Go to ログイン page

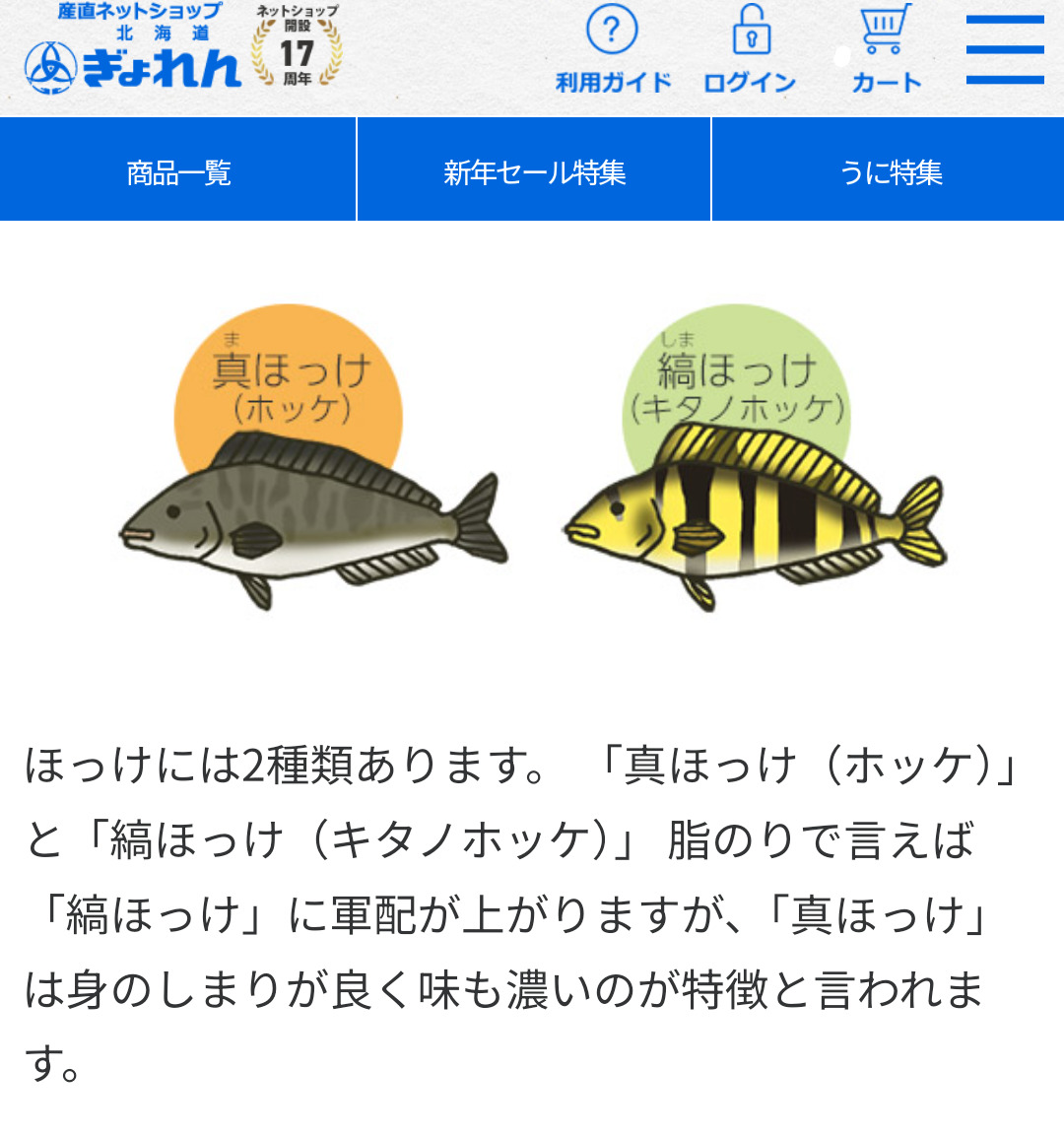click(750, 50)
